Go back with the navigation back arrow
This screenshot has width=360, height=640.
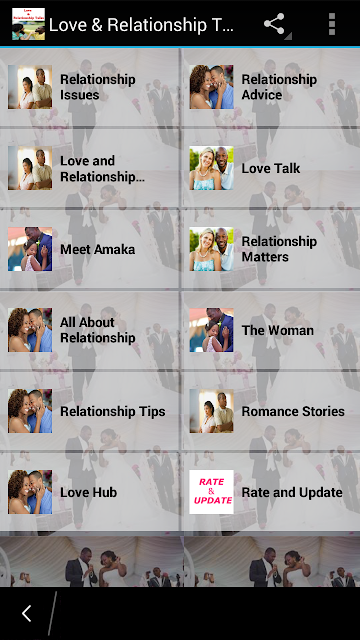(27, 613)
